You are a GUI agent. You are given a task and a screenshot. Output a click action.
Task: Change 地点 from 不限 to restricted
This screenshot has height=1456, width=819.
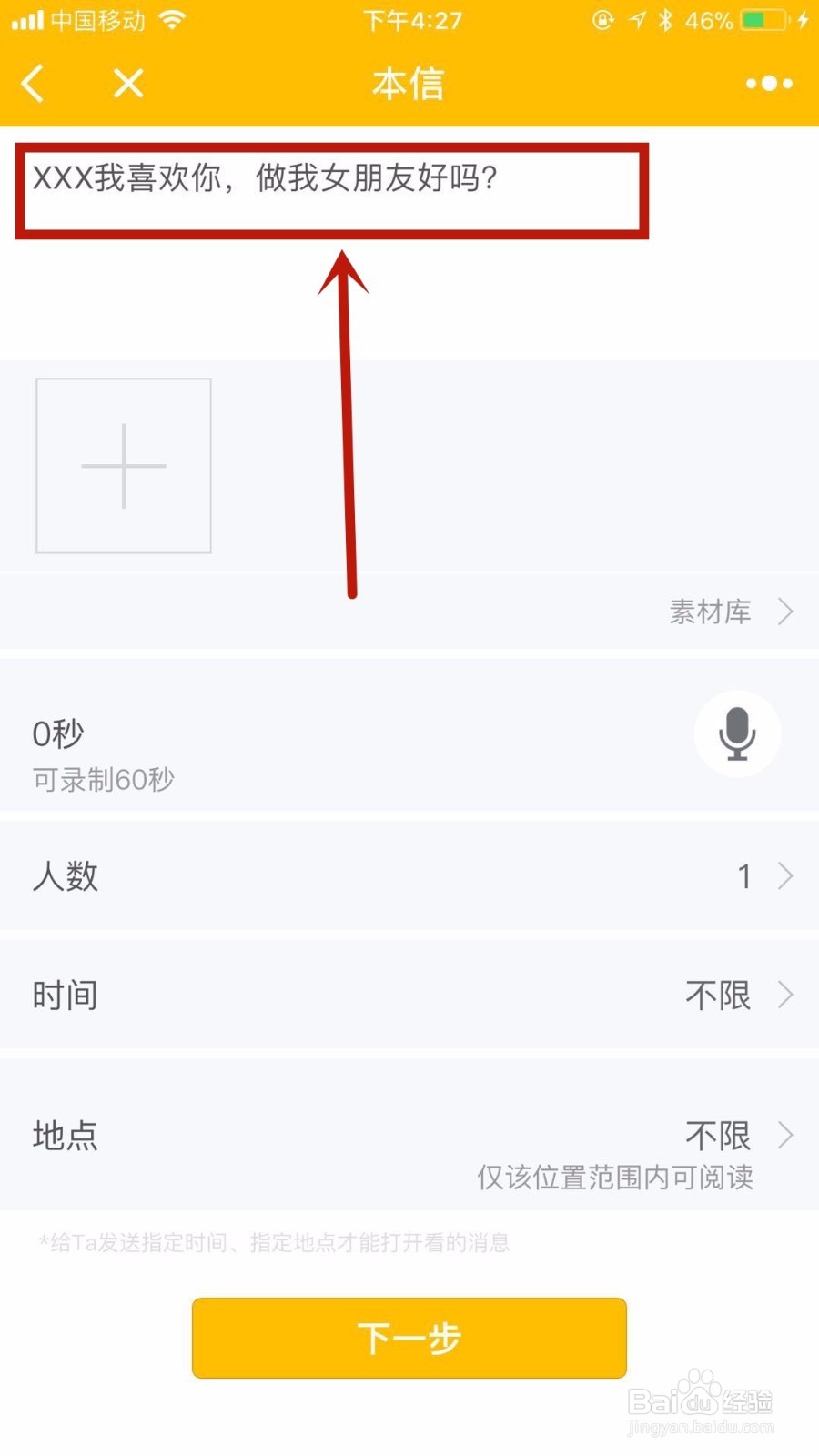pos(719,1135)
